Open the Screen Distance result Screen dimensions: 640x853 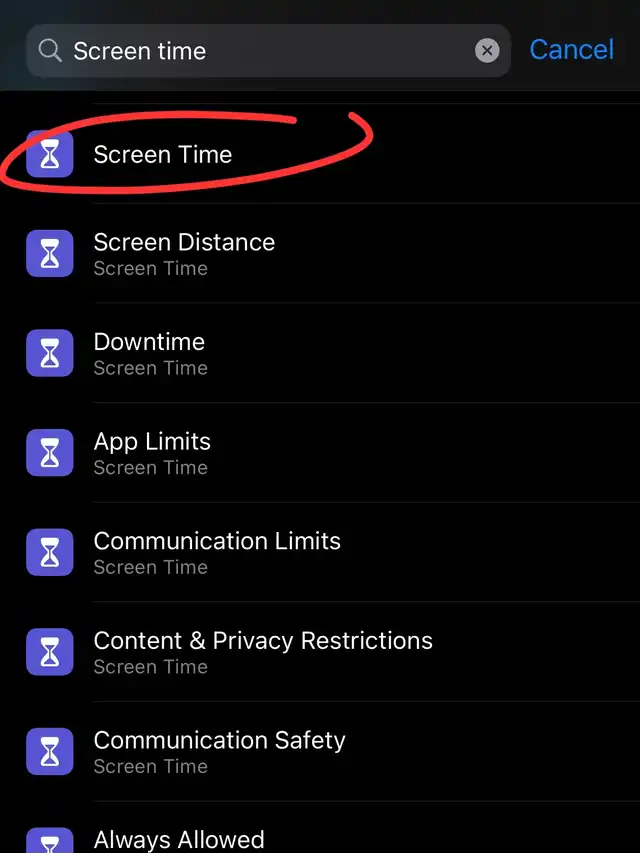point(320,254)
